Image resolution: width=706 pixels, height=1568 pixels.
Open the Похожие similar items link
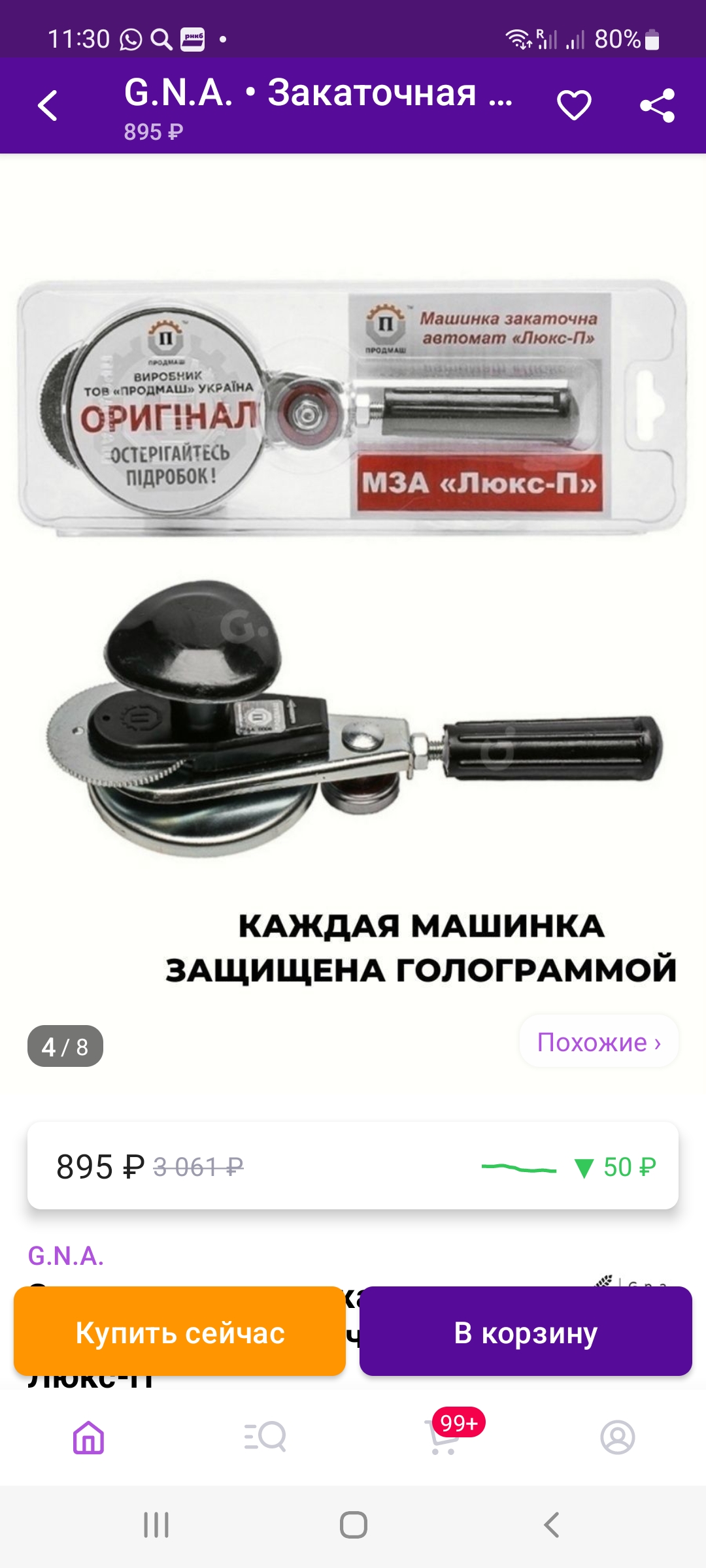(599, 1042)
